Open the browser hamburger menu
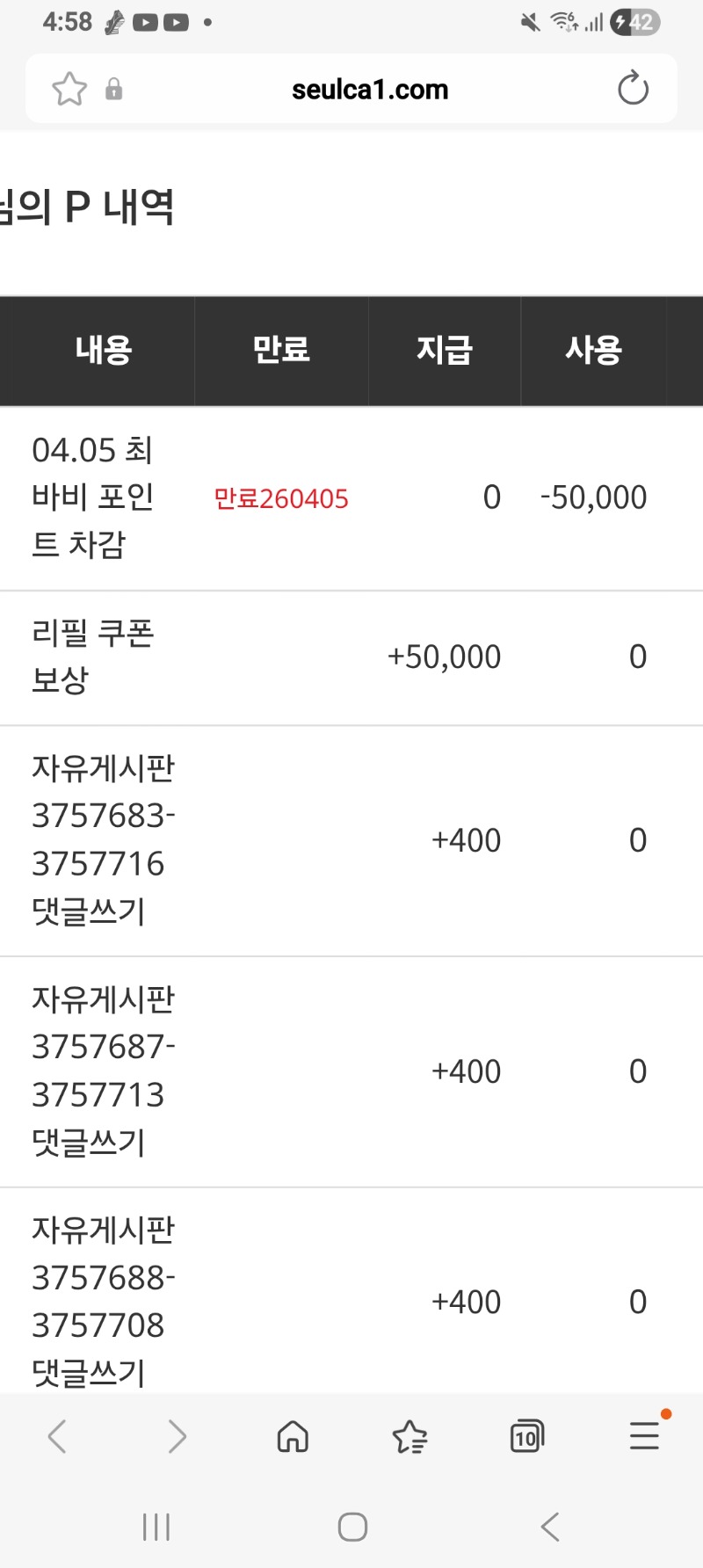 point(644,1436)
